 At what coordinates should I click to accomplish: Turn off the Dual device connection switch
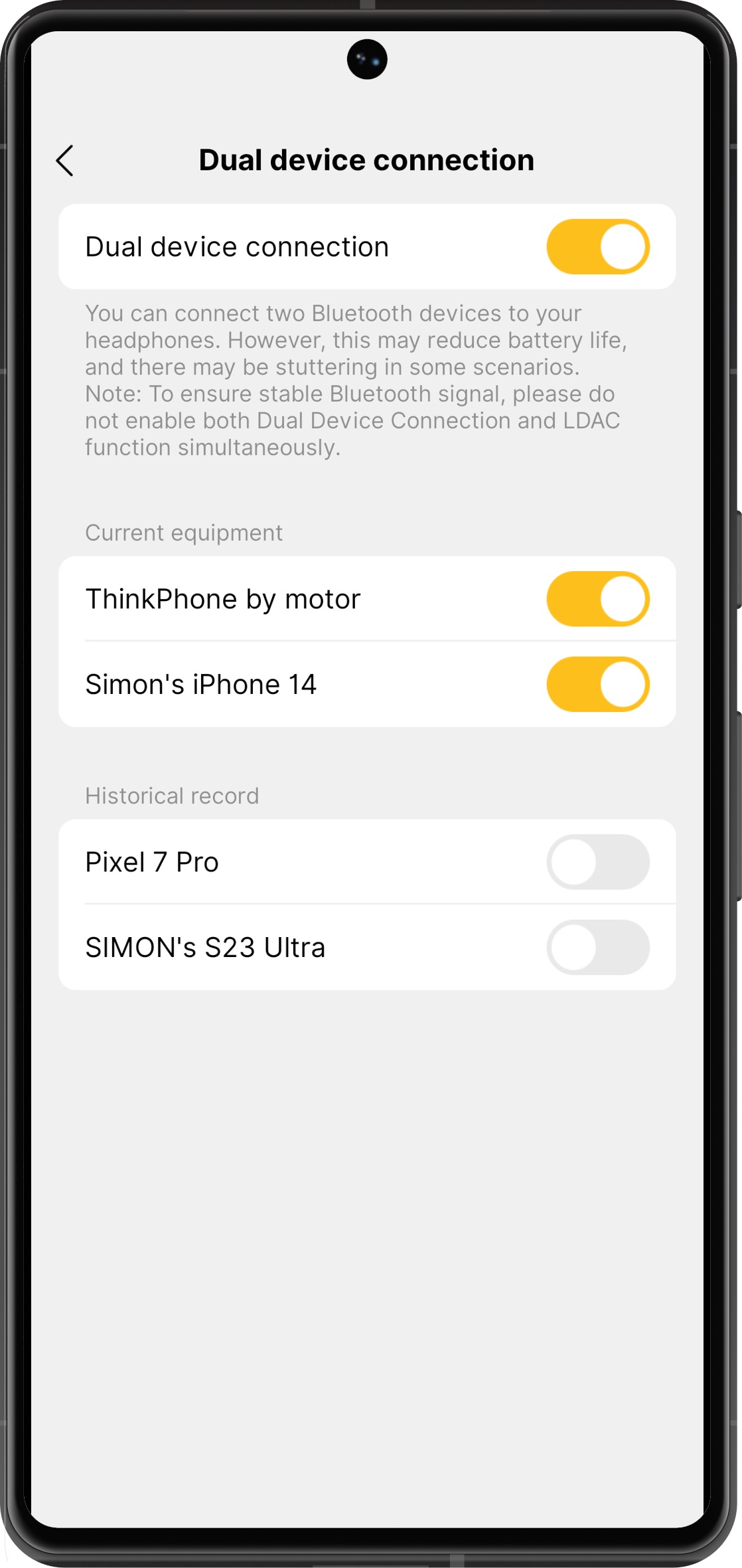tap(597, 246)
